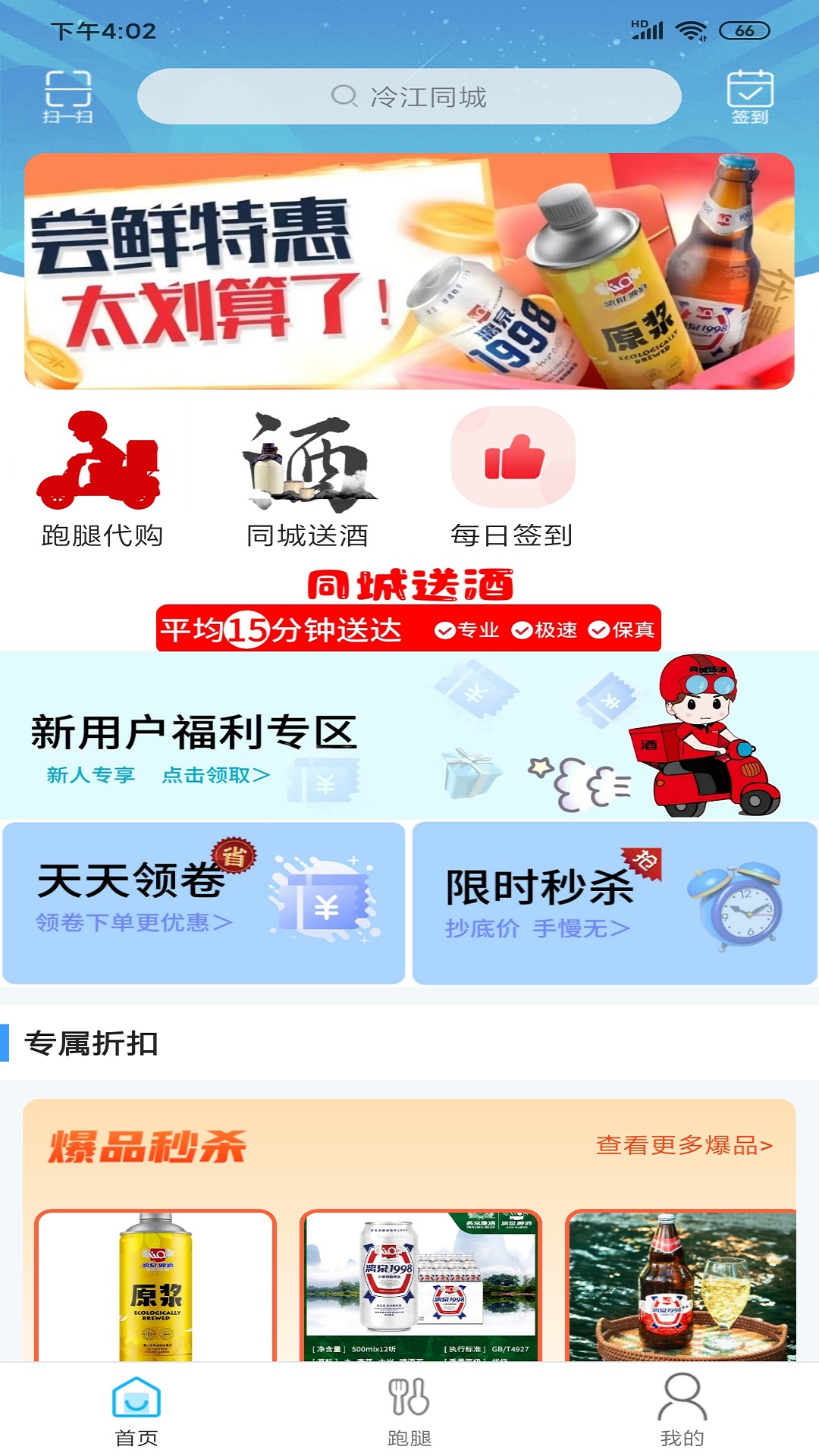Tap the 冷江同城 search box
This screenshot has height=1456, width=819.
[x=409, y=96]
